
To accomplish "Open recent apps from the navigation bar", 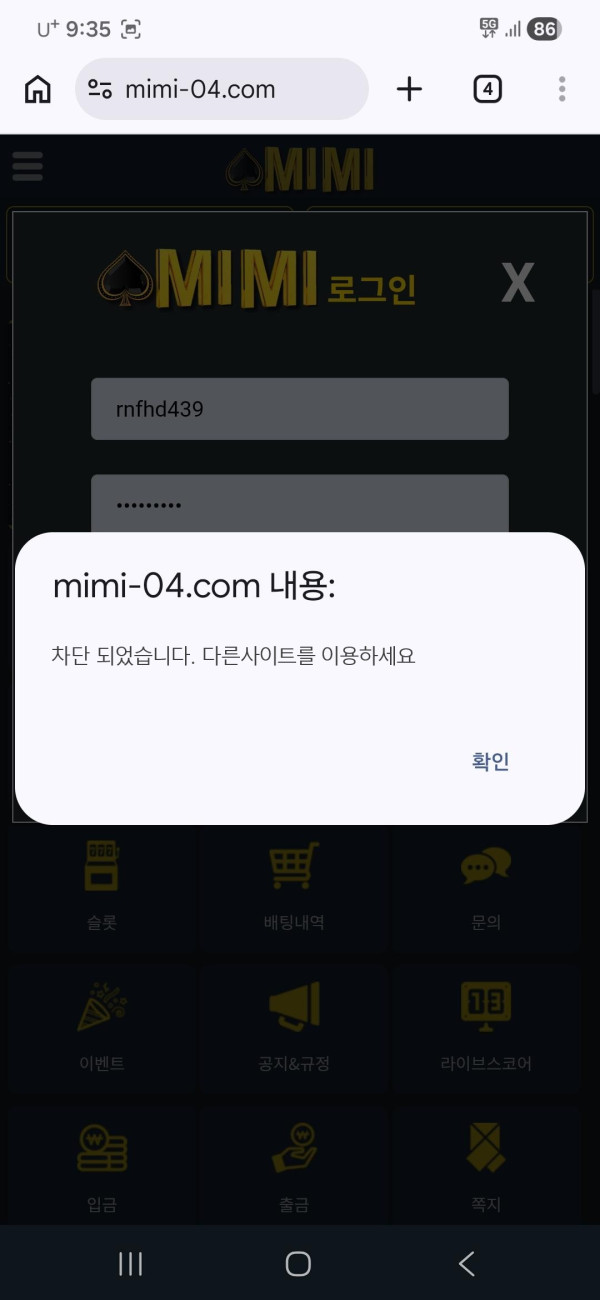I will pos(131,1263).
